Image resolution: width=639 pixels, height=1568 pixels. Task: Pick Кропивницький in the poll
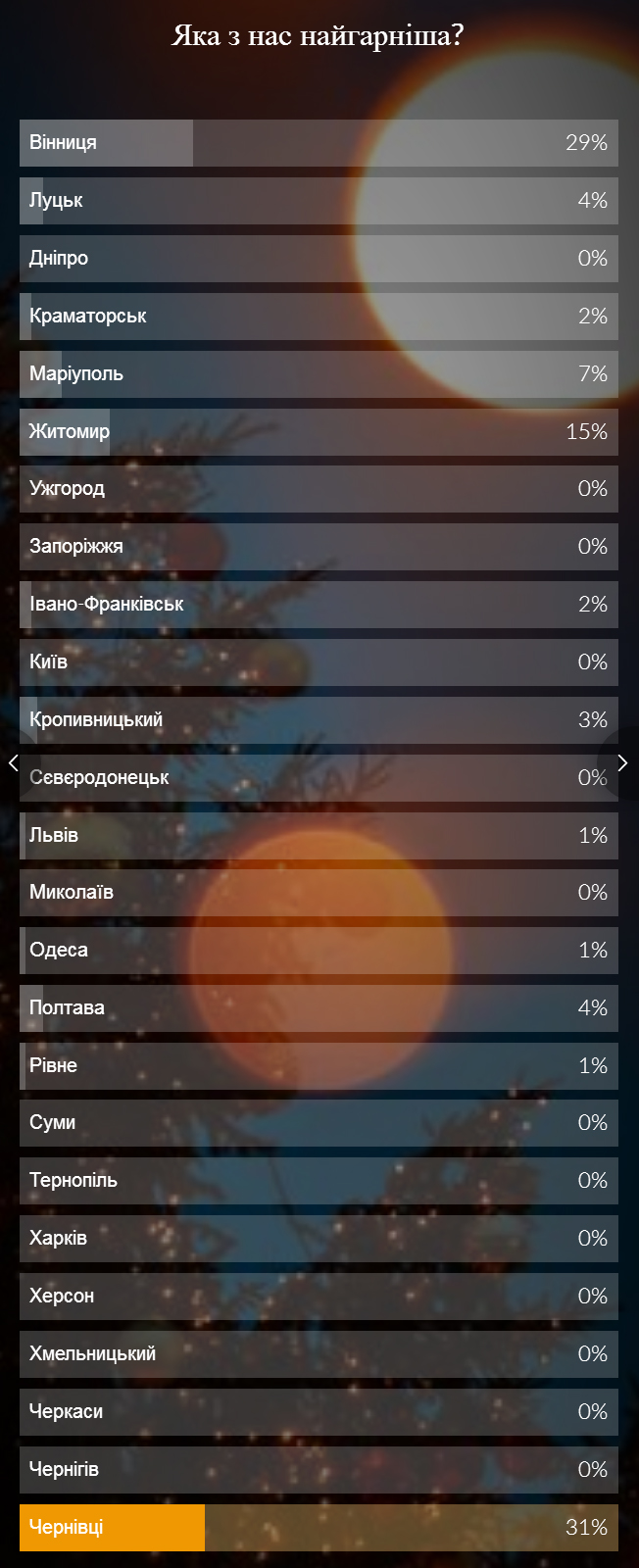tap(319, 720)
